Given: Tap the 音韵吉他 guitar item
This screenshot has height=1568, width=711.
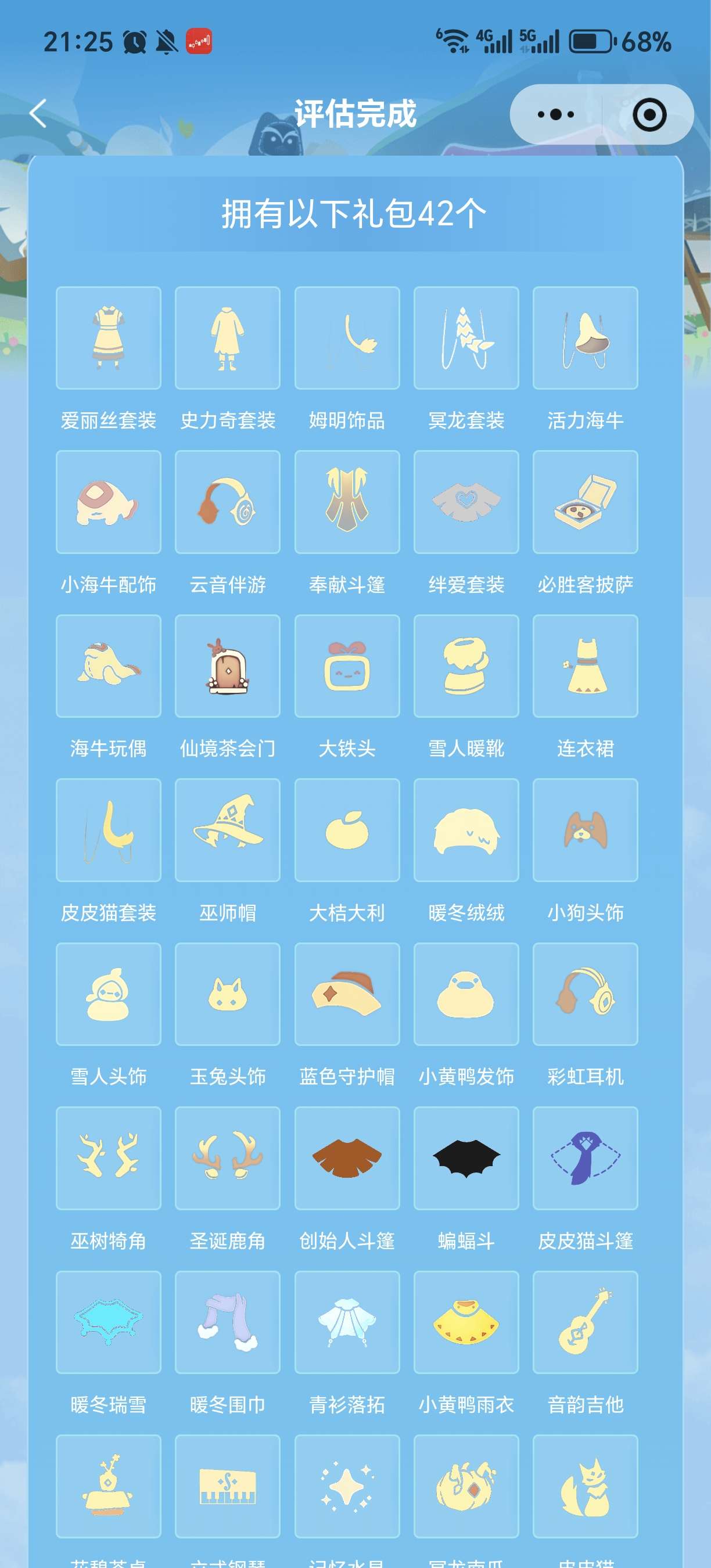Looking at the screenshot, I should [x=585, y=1322].
